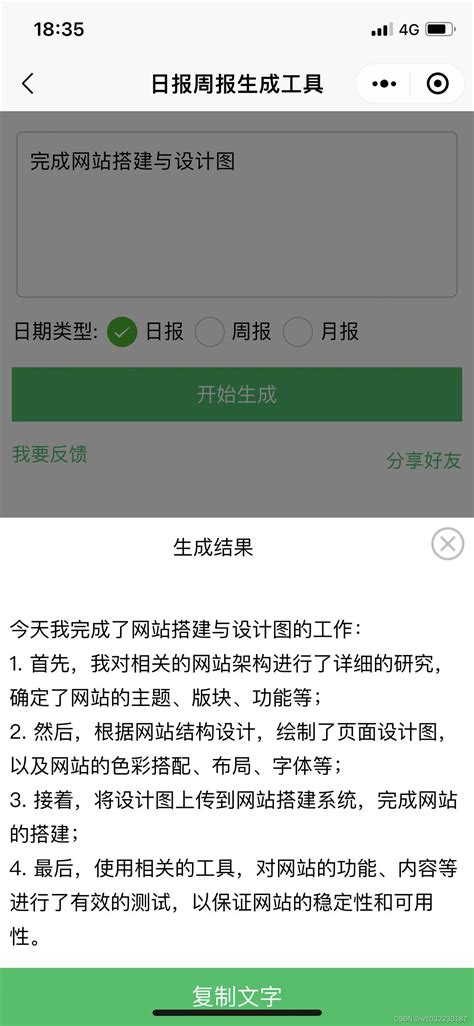The image size is (474, 1026).
Task: Open the mini program three-dot menu
Action: (x=384, y=84)
